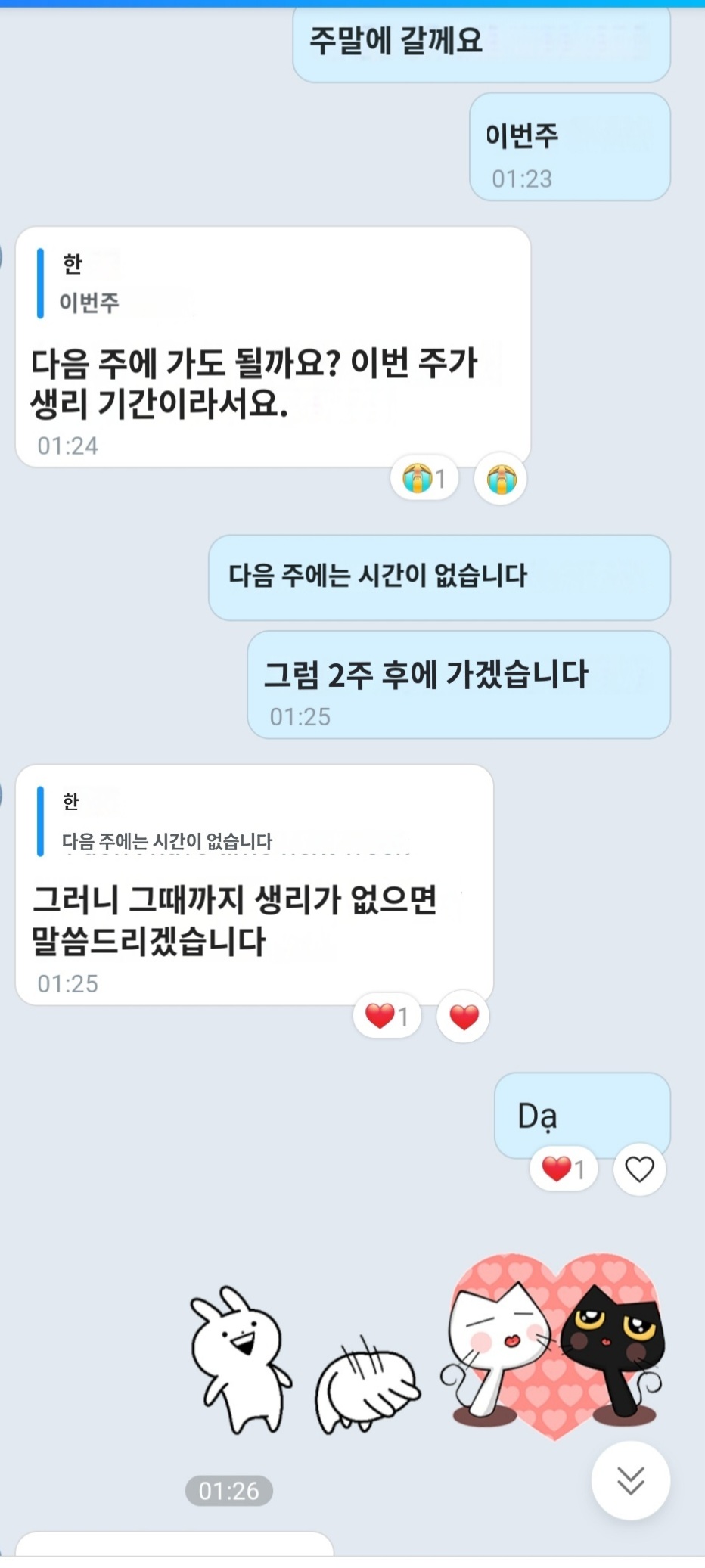705x1568 pixels.
Task: Open the quoted reply '다음 주에는 시간이 없습니다'
Action: [x=166, y=821]
